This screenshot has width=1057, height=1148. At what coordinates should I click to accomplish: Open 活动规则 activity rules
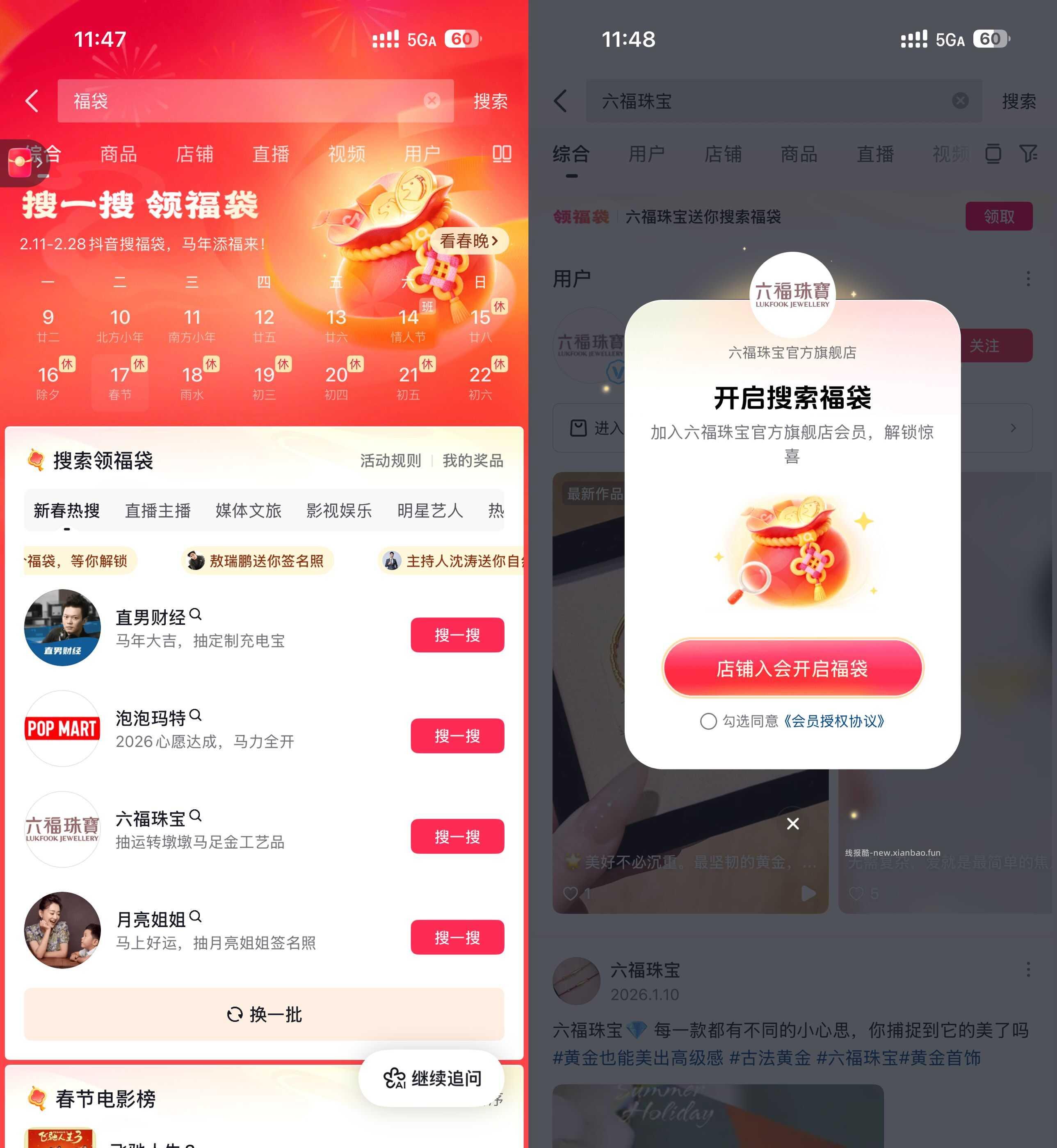(390, 460)
